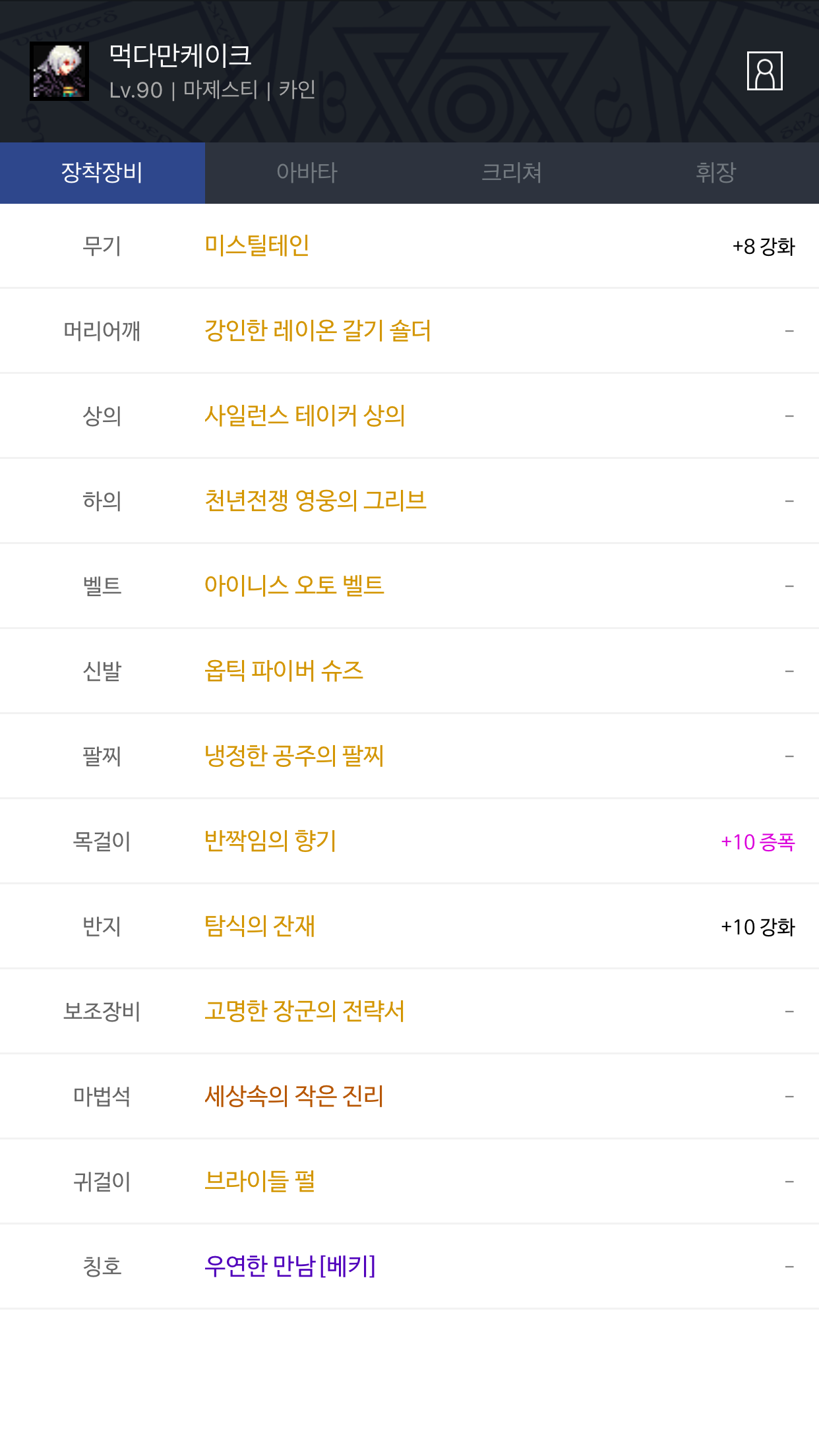
Task: Open shoes item 옵틱 파이버 슈즈
Action: pos(284,671)
